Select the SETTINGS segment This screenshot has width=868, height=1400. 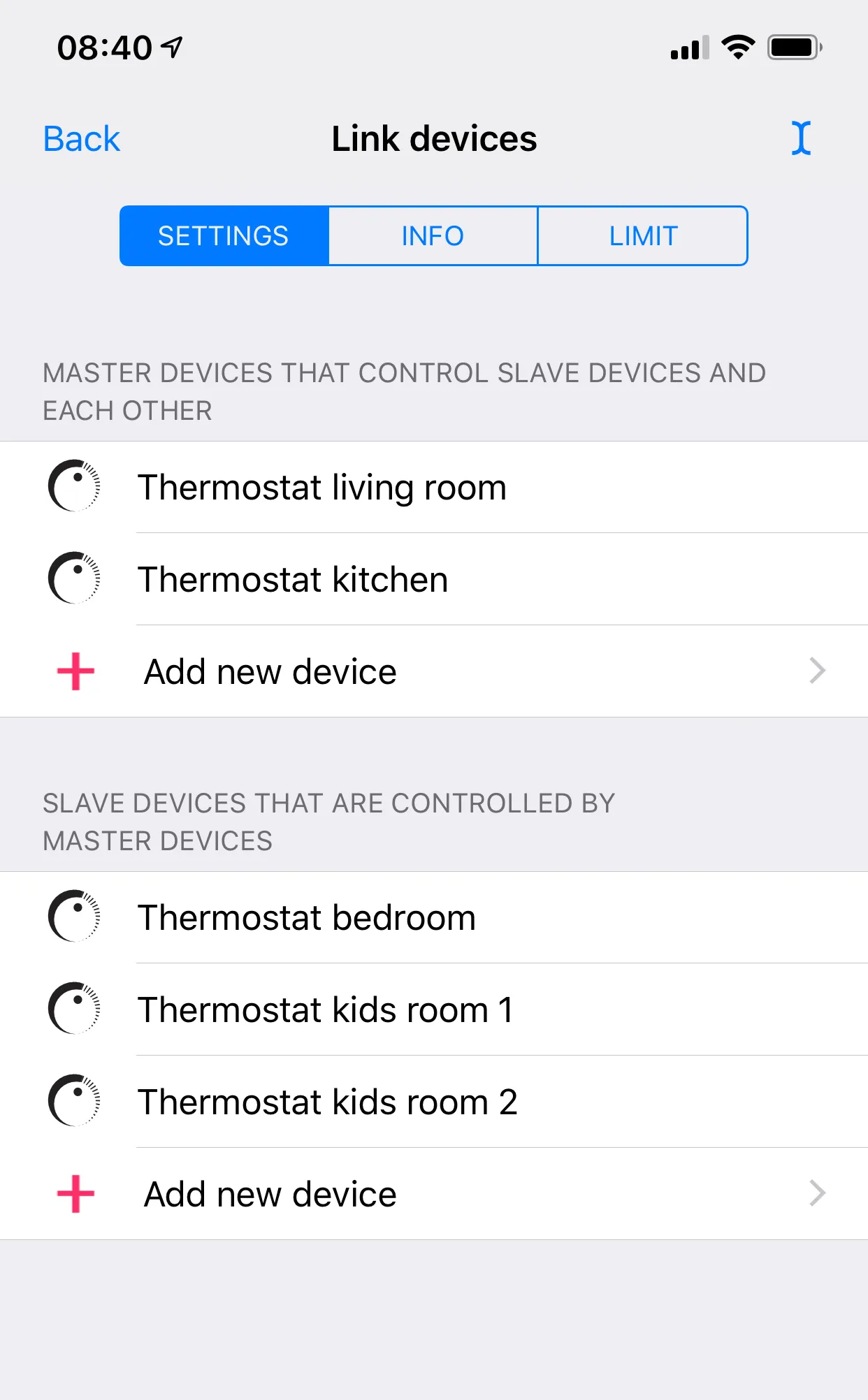tap(224, 236)
